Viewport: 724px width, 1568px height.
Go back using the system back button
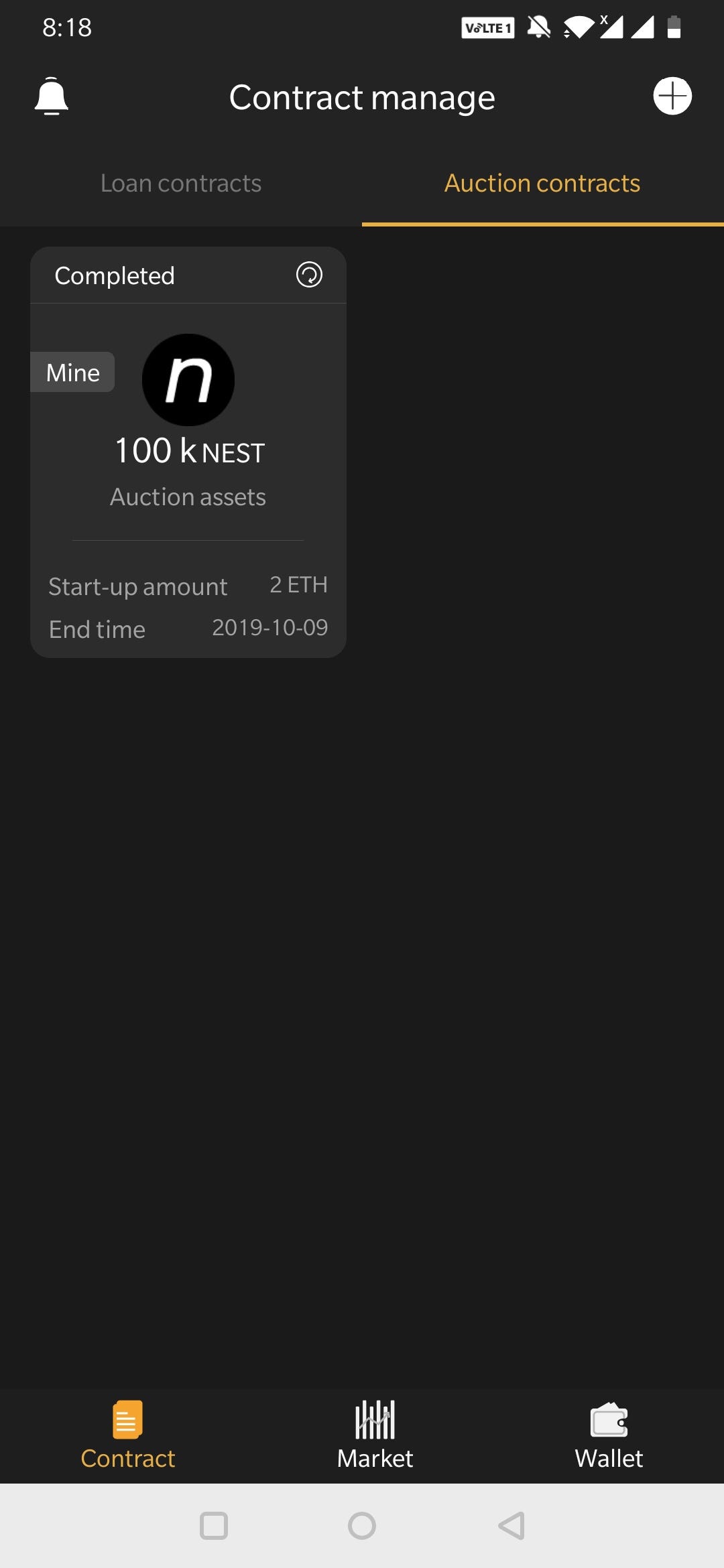(511, 1526)
